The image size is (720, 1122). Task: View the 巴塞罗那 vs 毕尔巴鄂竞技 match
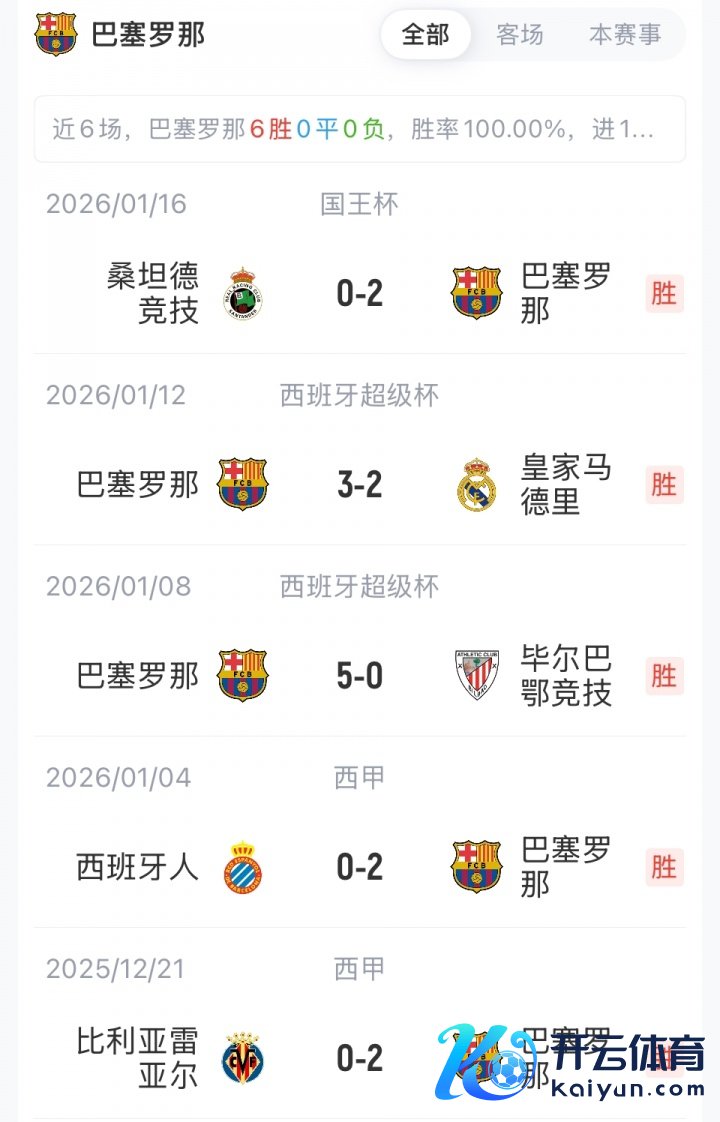click(x=360, y=676)
